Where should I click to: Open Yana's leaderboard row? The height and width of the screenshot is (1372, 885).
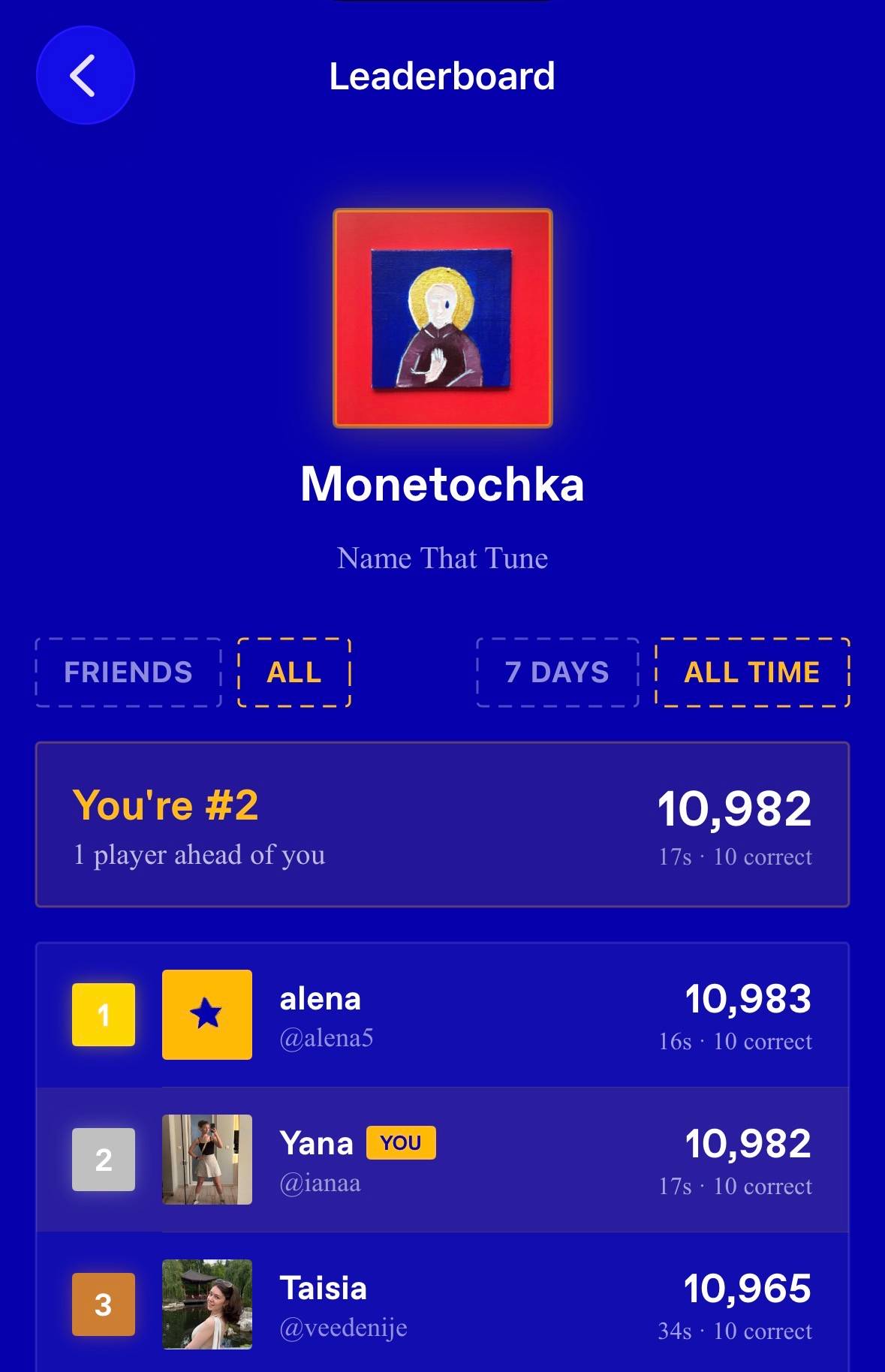(x=442, y=1160)
